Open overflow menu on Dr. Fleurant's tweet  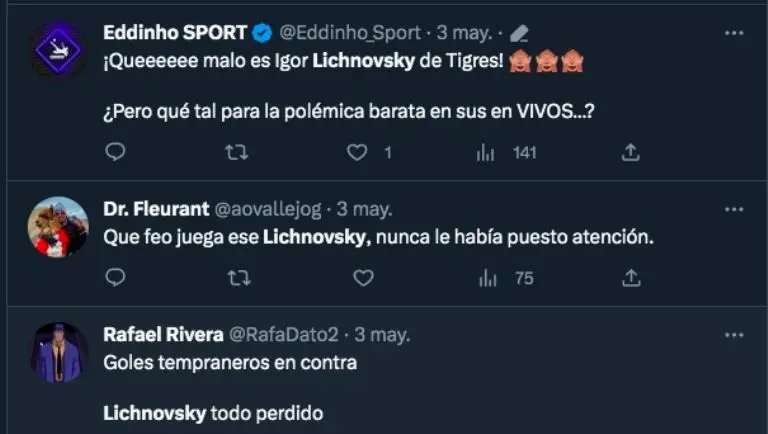[x=734, y=209]
